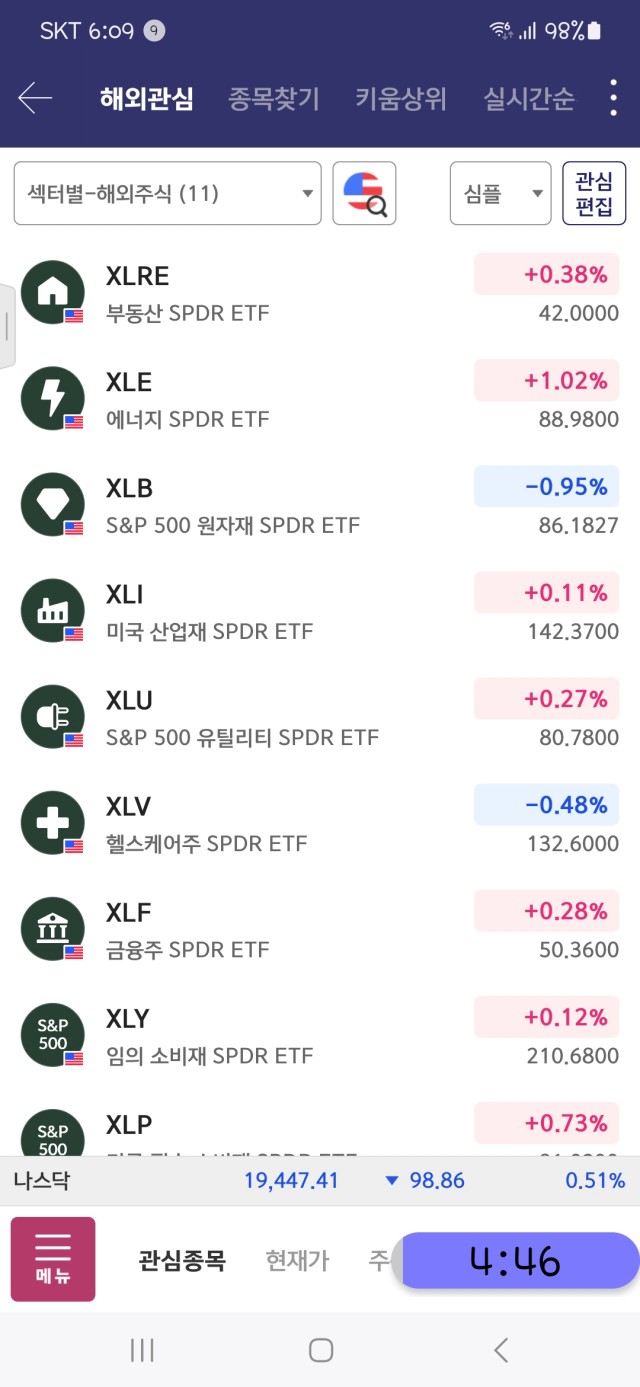Screen dimensions: 640x1387
Task: Open the 메뉴 hamburger button
Action: pyautogui.click(x=53, y=1258)
